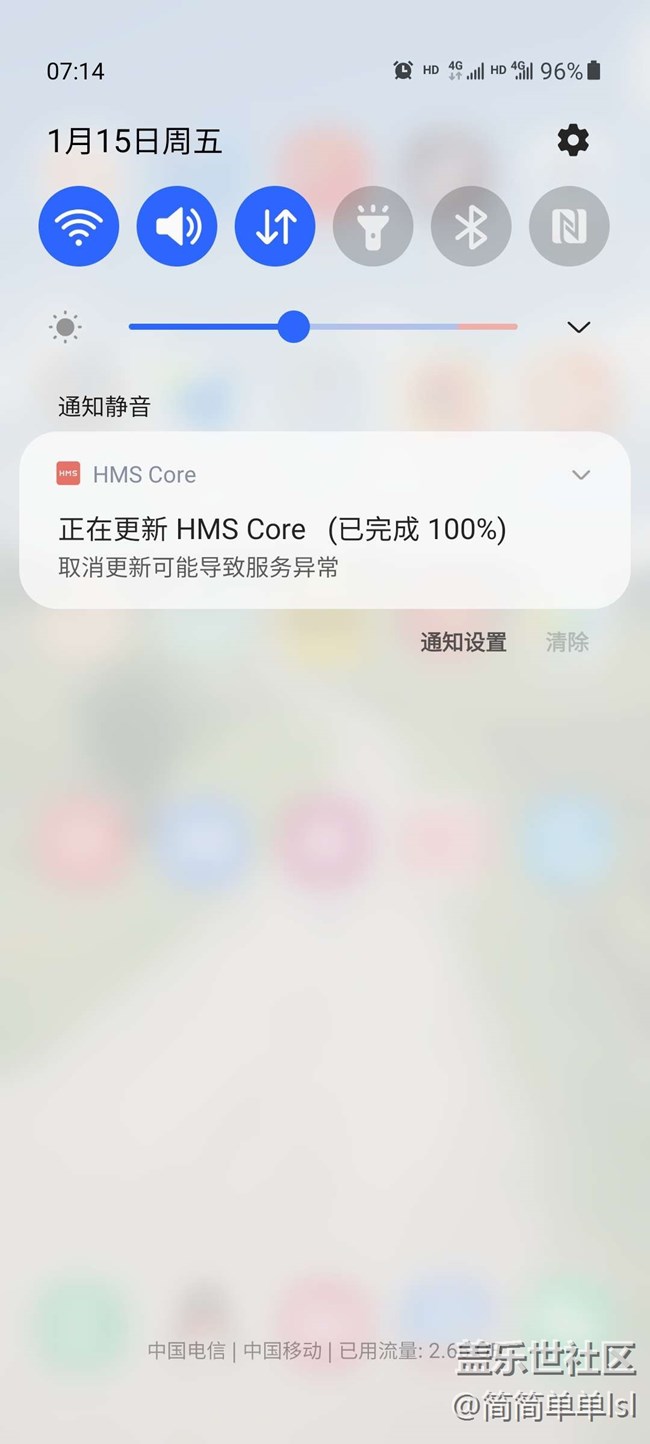Open settings via the gear icon
Viewport: 650px width, 1444px height.
[573, 141]
